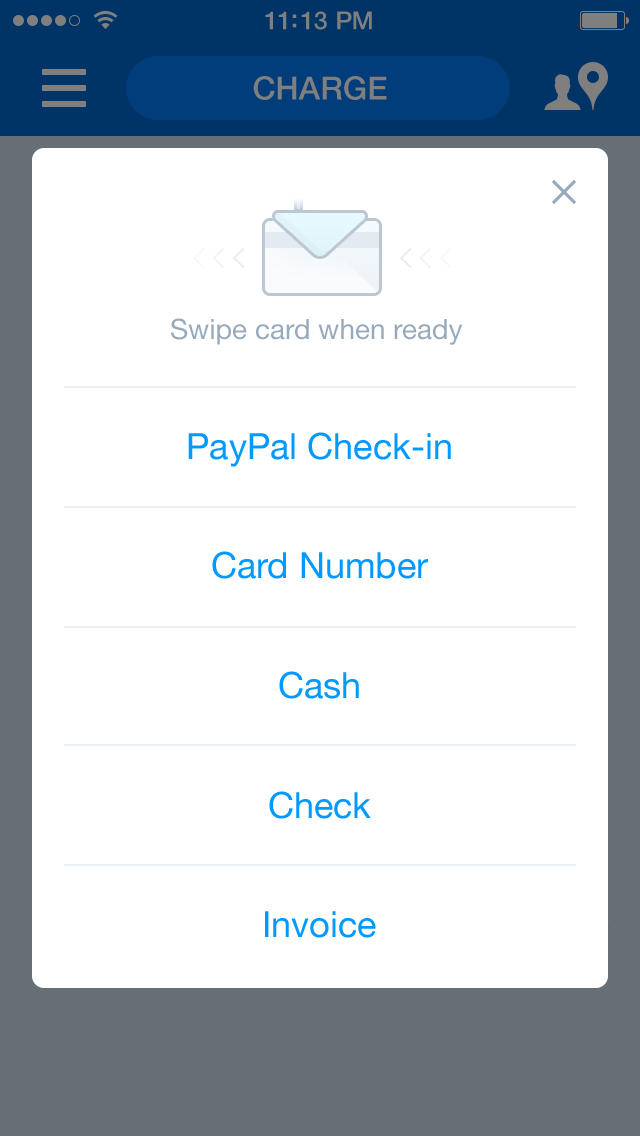Viewport: 640px width, 1136px height.
Task: Open nearby customers location icon
Action: click(x=577, y=88)
